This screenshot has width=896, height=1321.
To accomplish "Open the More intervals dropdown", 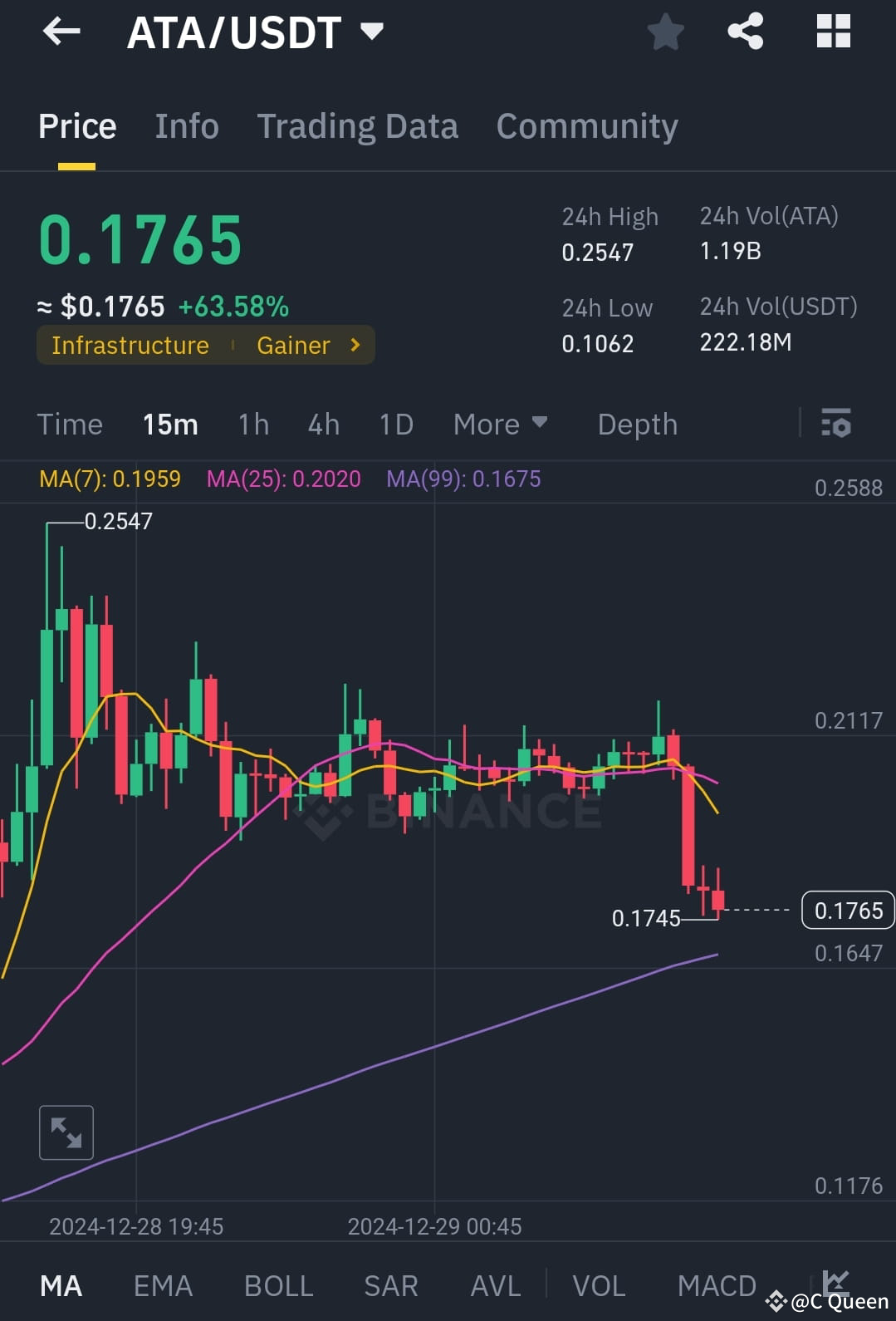I will click(500, 424).
